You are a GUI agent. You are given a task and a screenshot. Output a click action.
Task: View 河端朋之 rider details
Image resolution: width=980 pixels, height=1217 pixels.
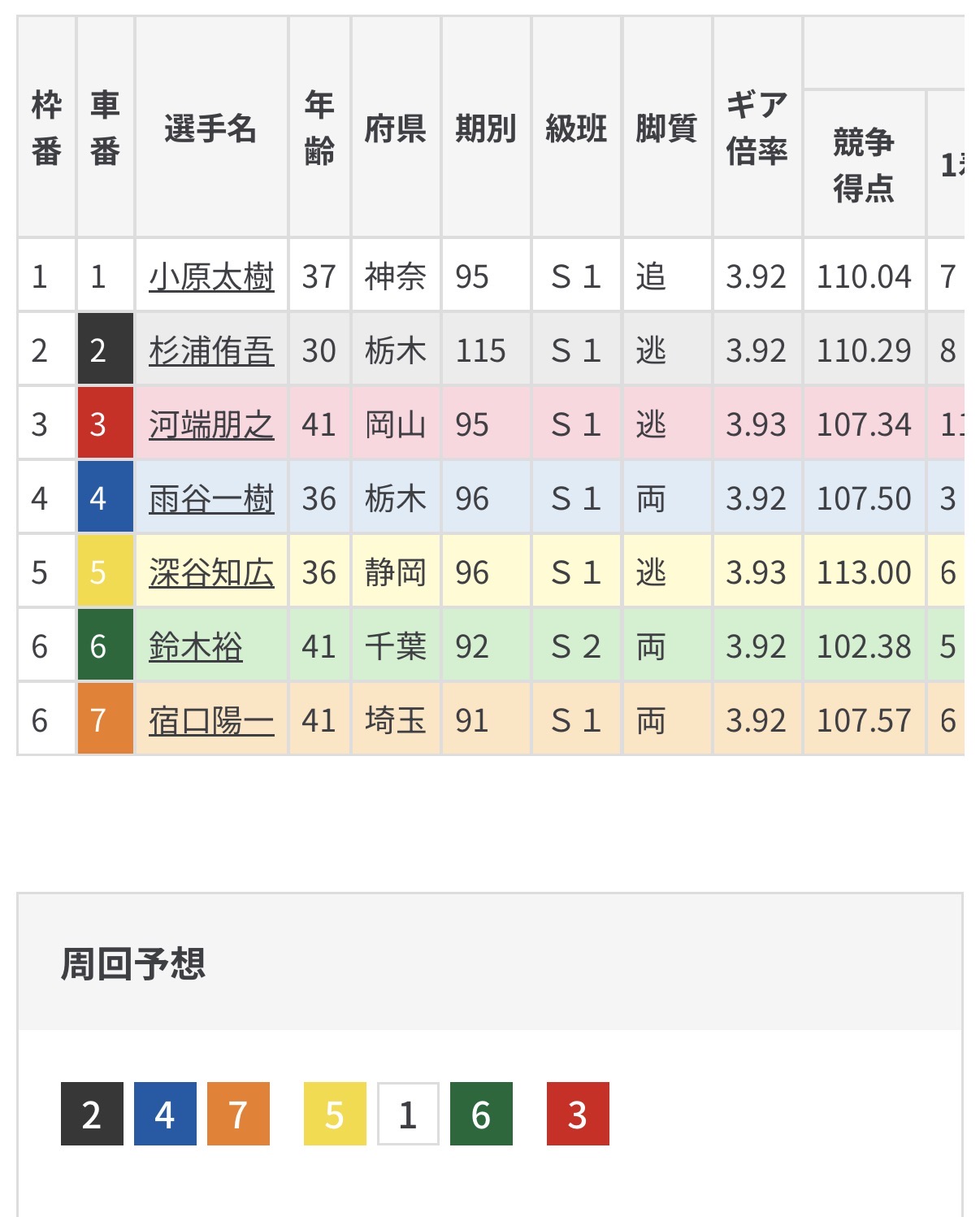pyautogui.click(x=211, y=425)
